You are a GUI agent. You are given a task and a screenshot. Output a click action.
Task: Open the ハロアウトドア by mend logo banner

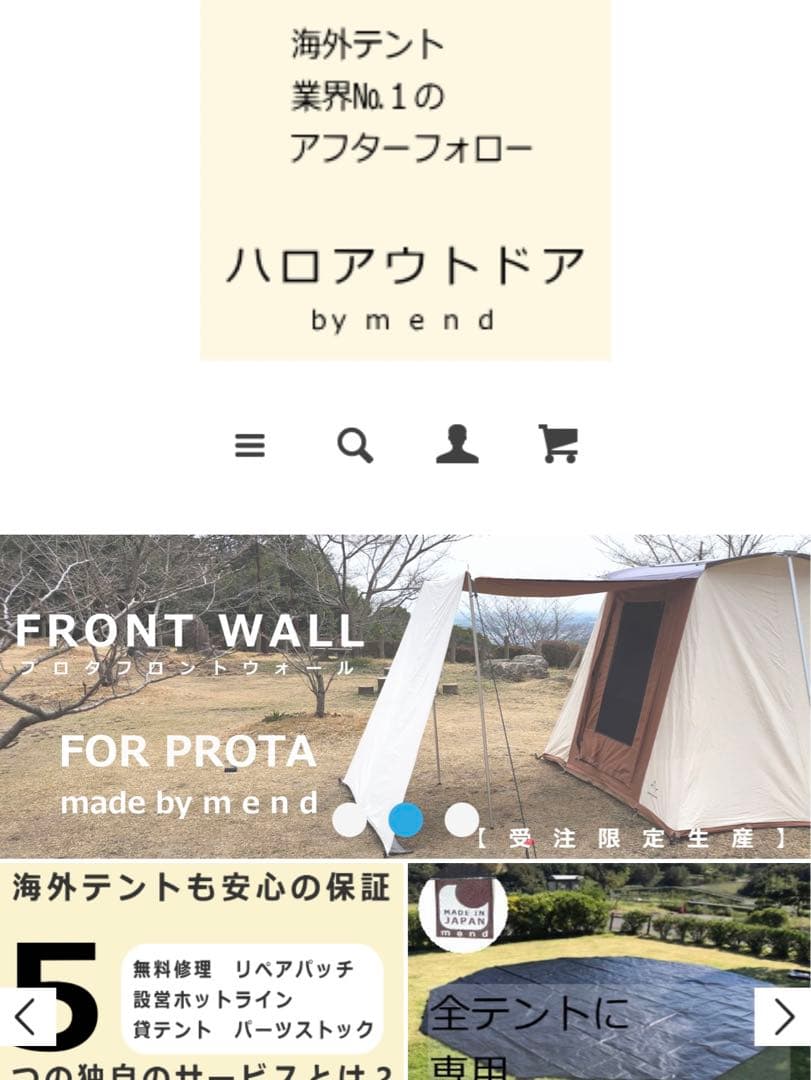(x=405, y=180)
